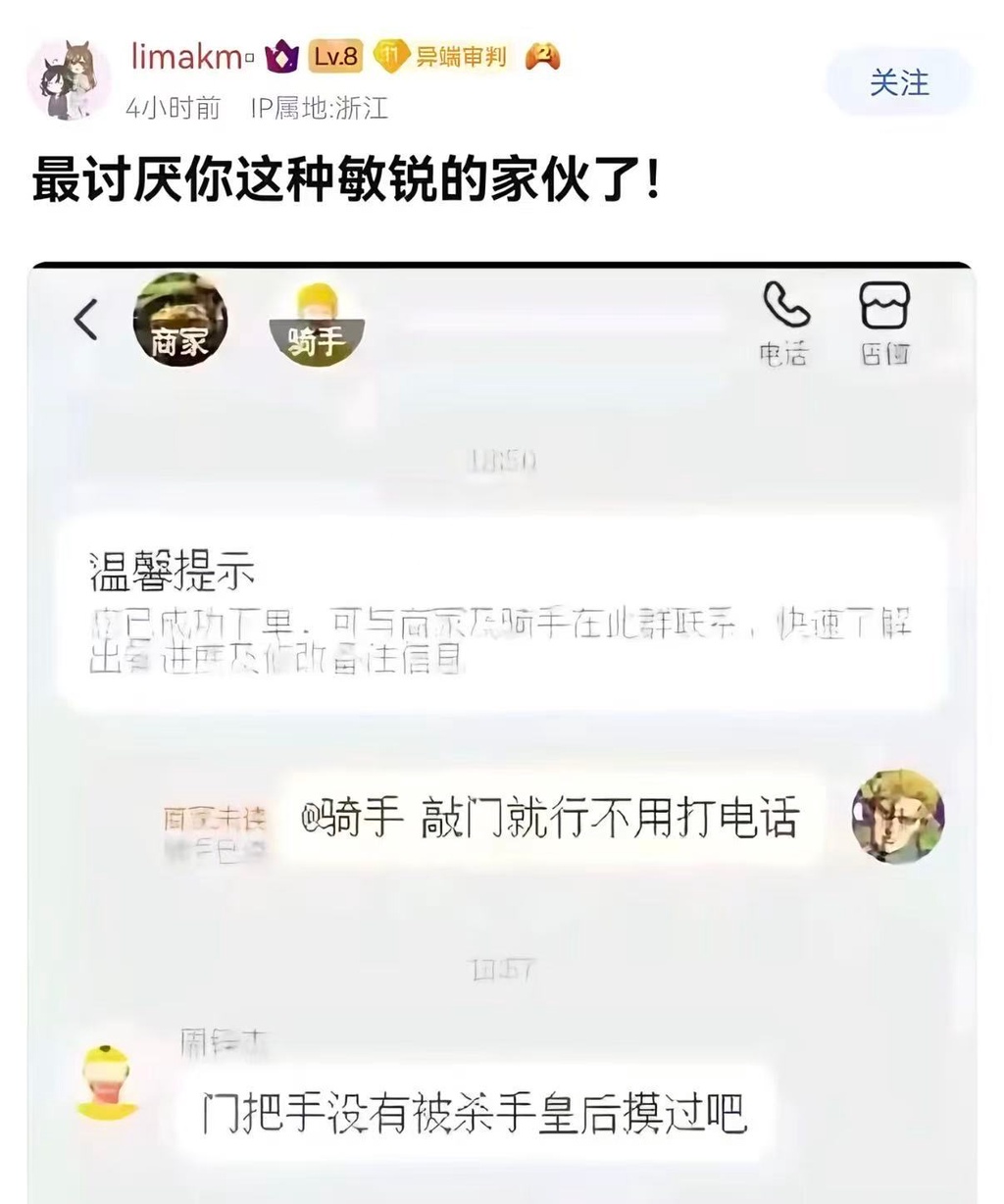Screen dimensions: 1004x1204
Task: Open the attached chat screenshot image
Action: pos(502,735)
